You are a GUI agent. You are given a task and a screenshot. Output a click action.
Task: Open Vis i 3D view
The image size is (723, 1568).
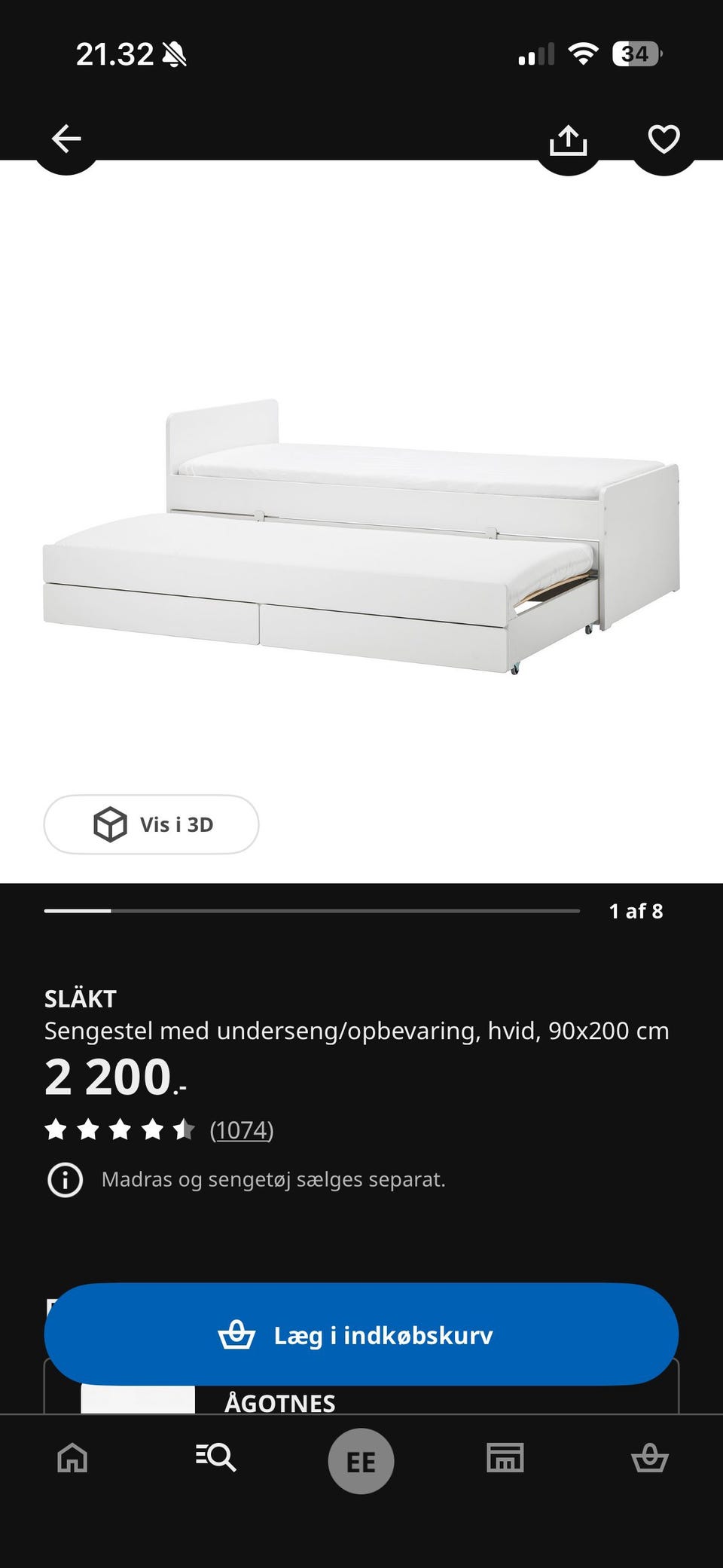[151, 824]
